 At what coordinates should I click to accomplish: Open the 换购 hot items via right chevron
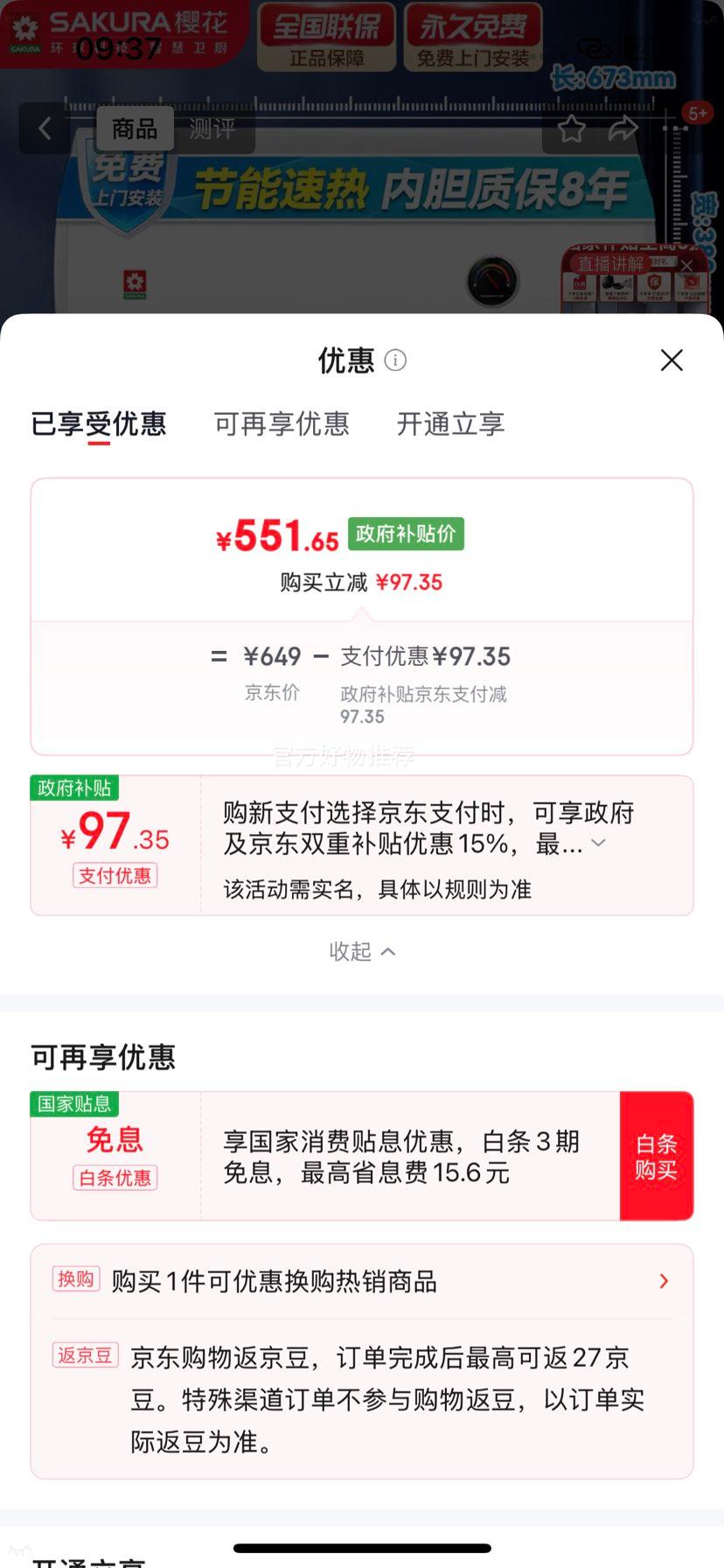[x=664, y=1280]
